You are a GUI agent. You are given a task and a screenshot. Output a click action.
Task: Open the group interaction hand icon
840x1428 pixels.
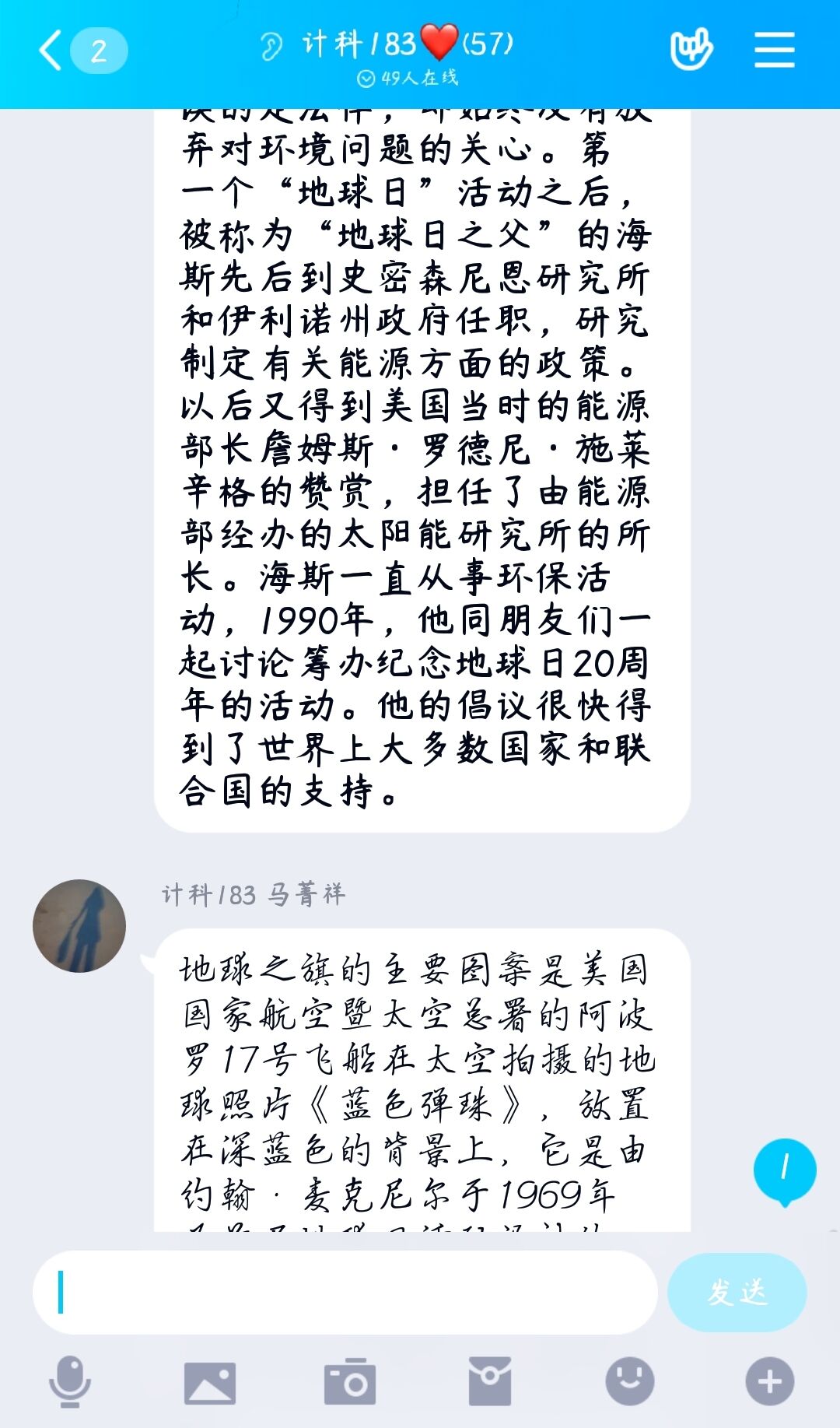(x=691, y=50)
